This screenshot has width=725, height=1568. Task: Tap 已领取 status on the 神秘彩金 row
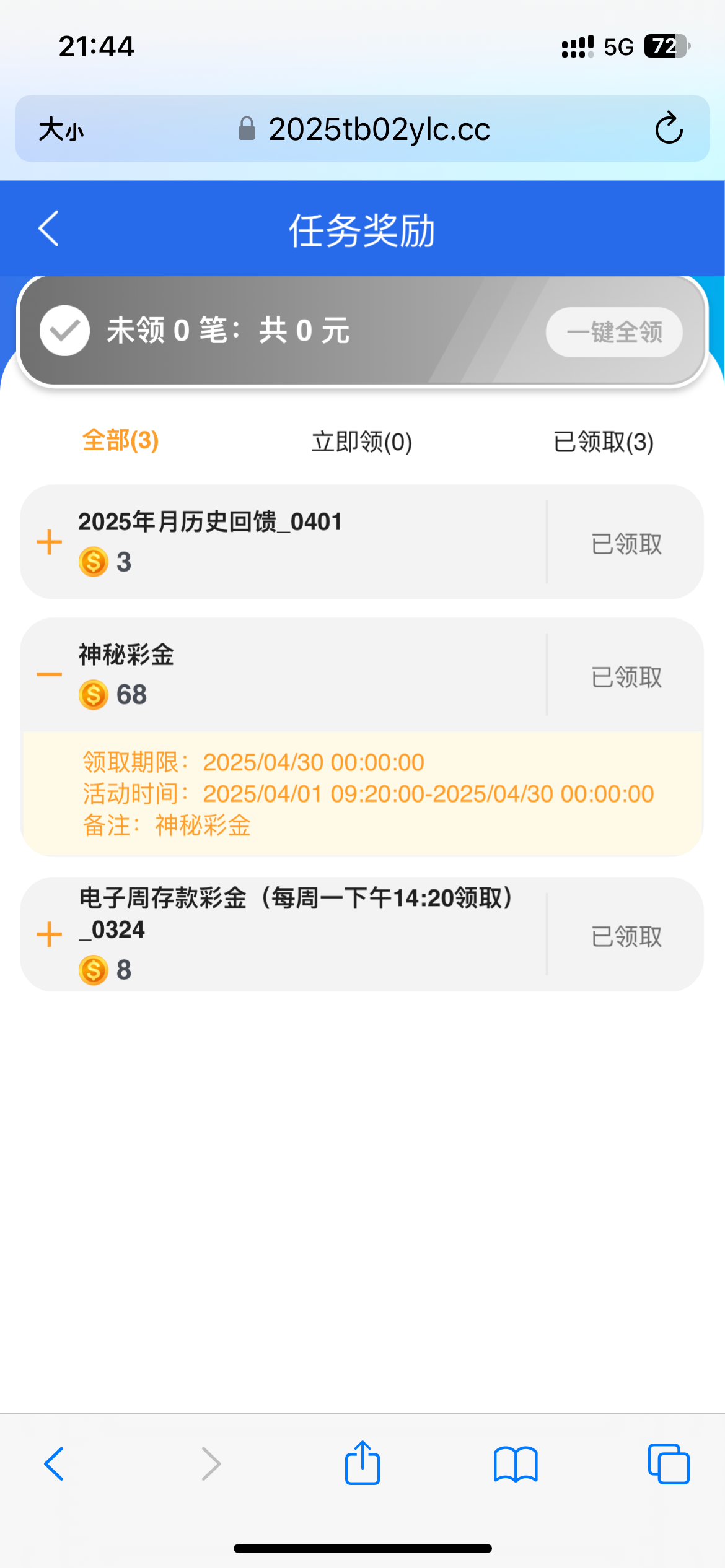point(626,677)
